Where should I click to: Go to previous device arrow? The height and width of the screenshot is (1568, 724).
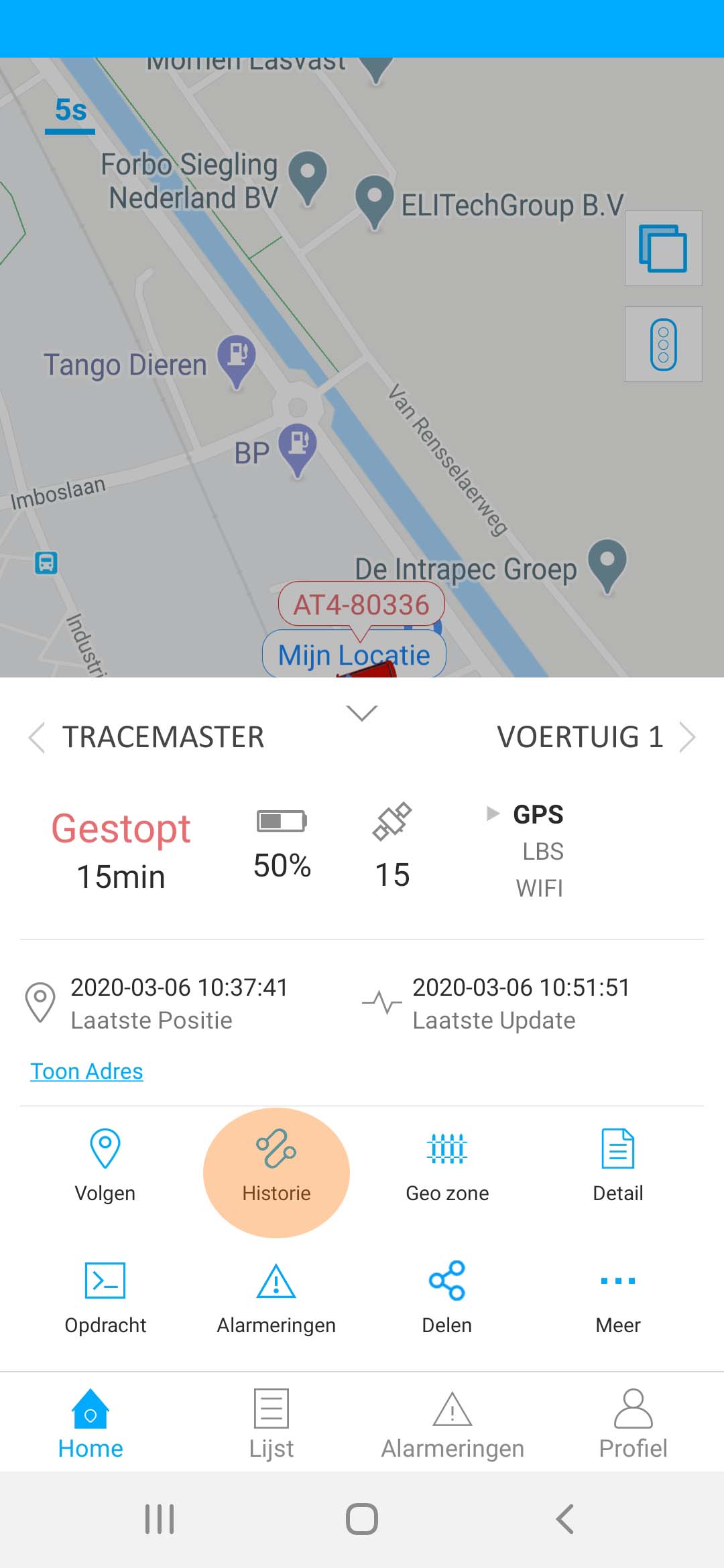coord(37,737)
